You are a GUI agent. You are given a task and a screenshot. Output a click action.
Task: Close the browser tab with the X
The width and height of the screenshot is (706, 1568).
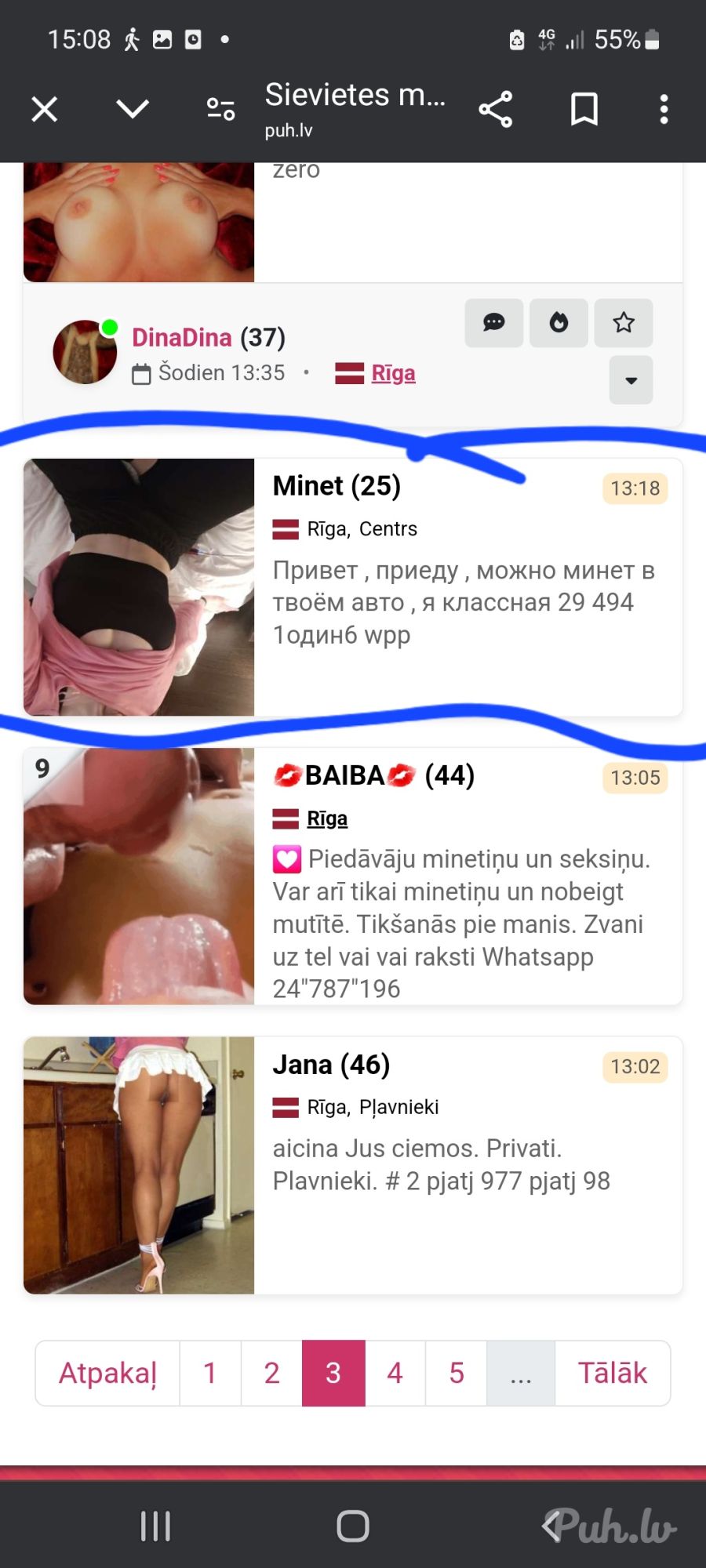45,109
